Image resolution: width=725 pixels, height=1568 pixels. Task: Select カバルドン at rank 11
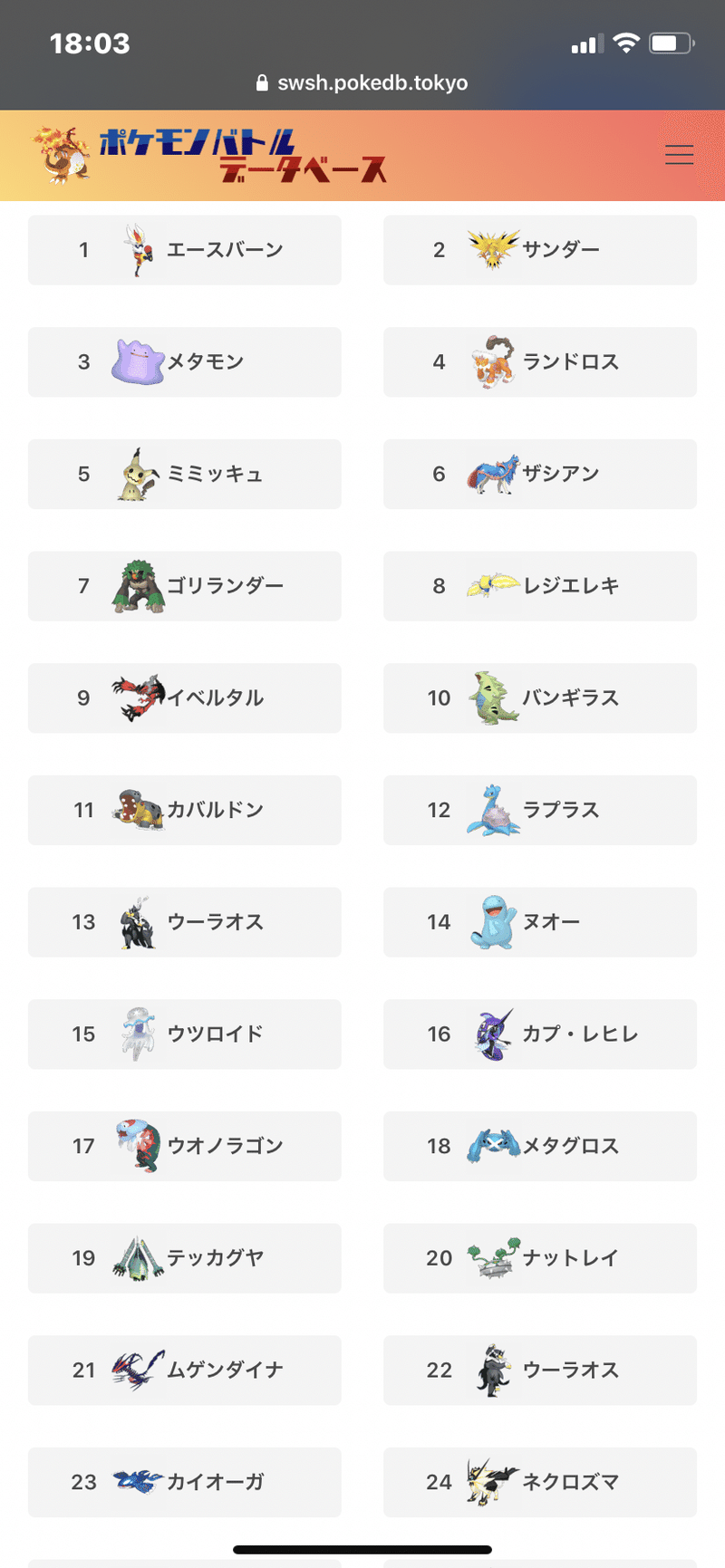tap(185, 810)
